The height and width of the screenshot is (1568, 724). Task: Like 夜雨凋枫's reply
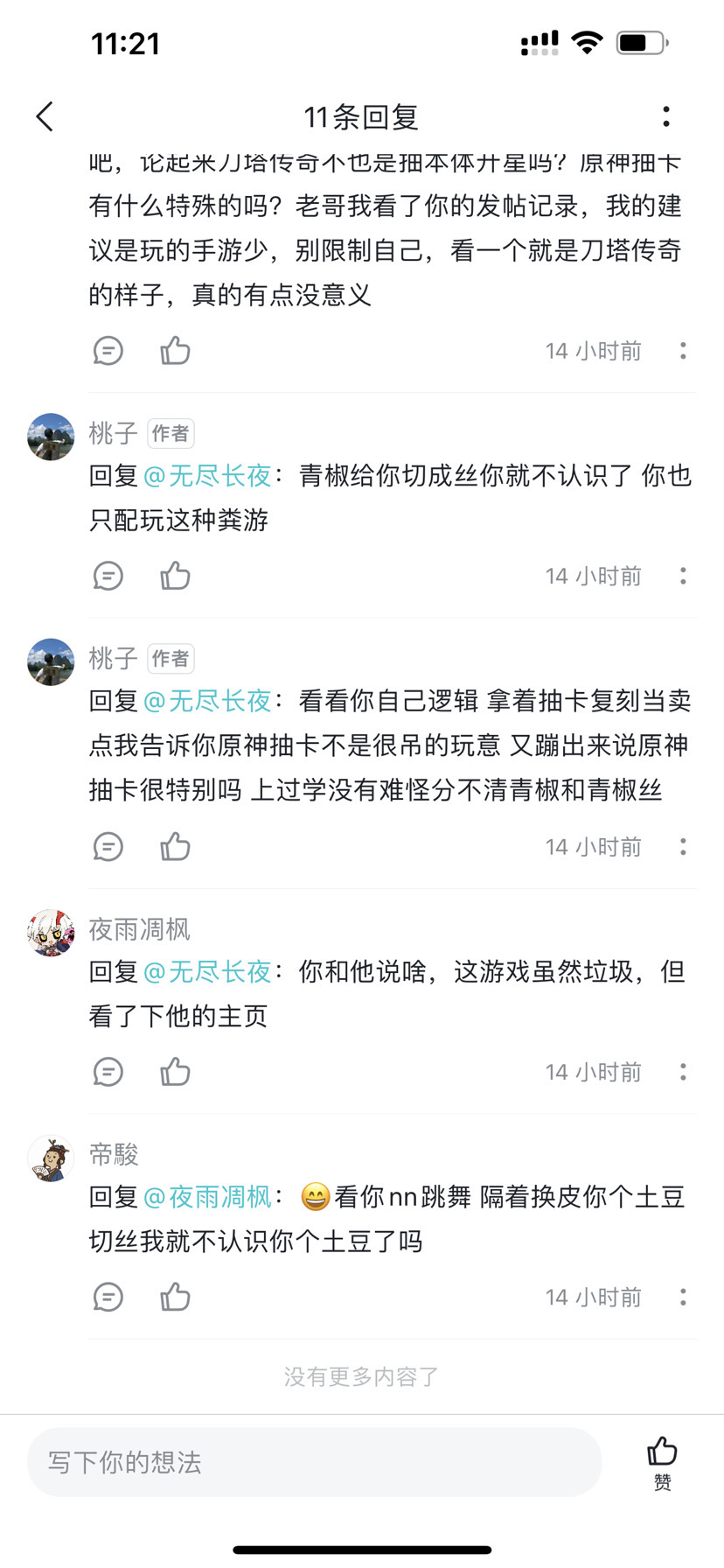(x=175, y=1072)
